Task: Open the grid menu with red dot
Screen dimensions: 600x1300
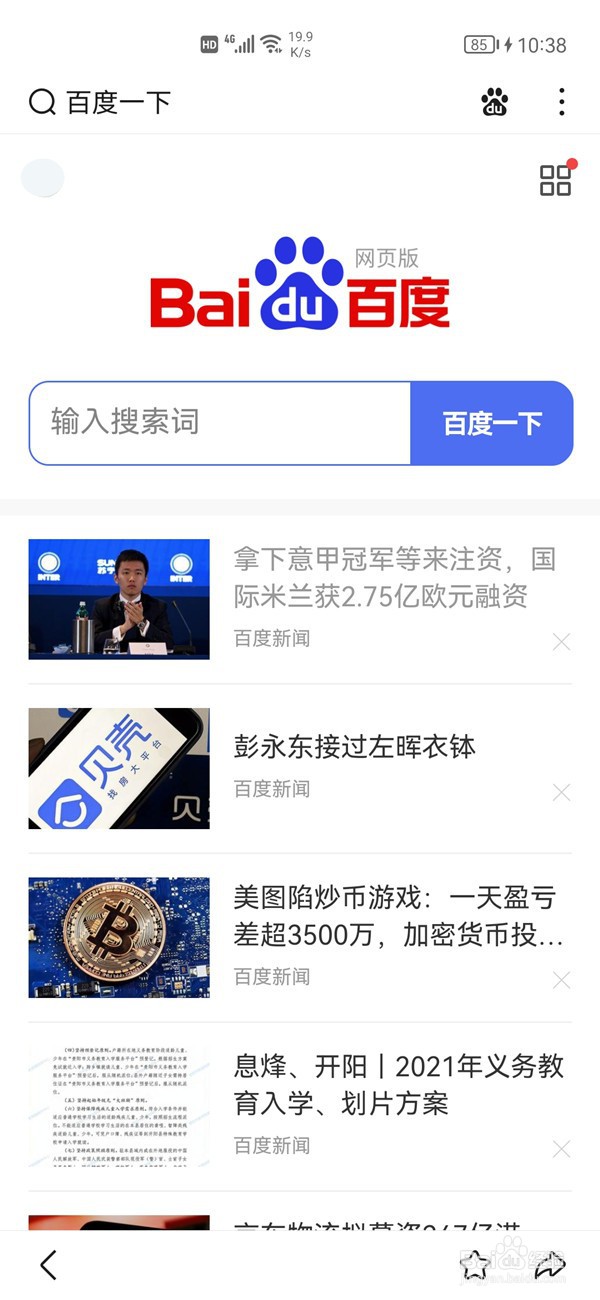Action: point(556,179)
